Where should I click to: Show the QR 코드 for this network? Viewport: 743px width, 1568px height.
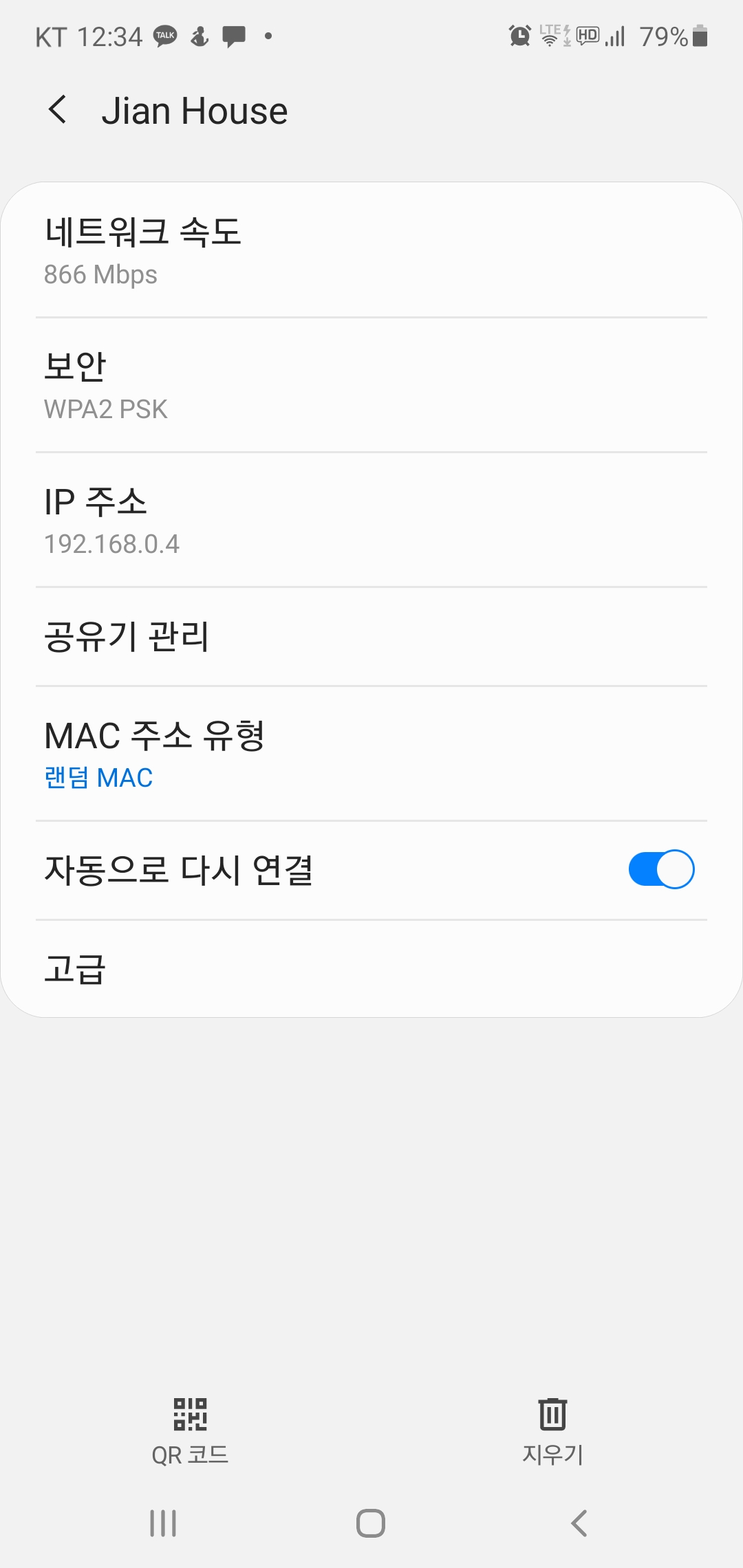click(190, 1432)
